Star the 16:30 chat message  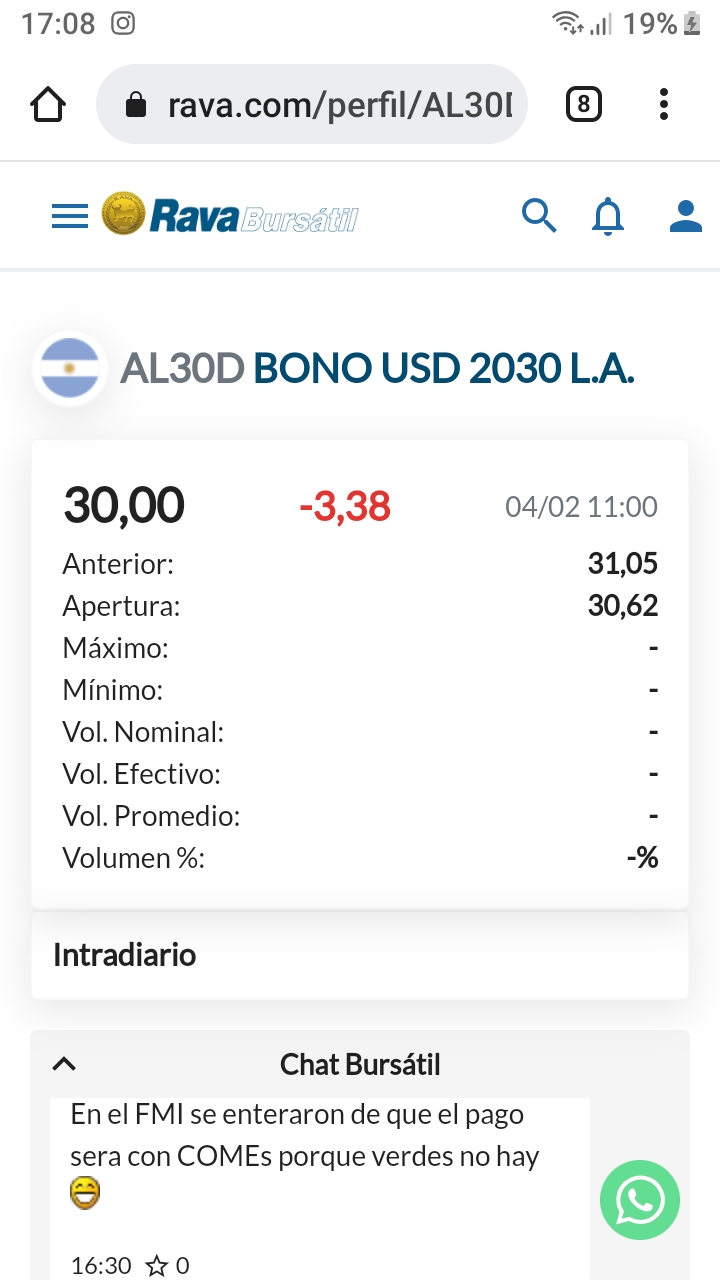[157, 1266]
